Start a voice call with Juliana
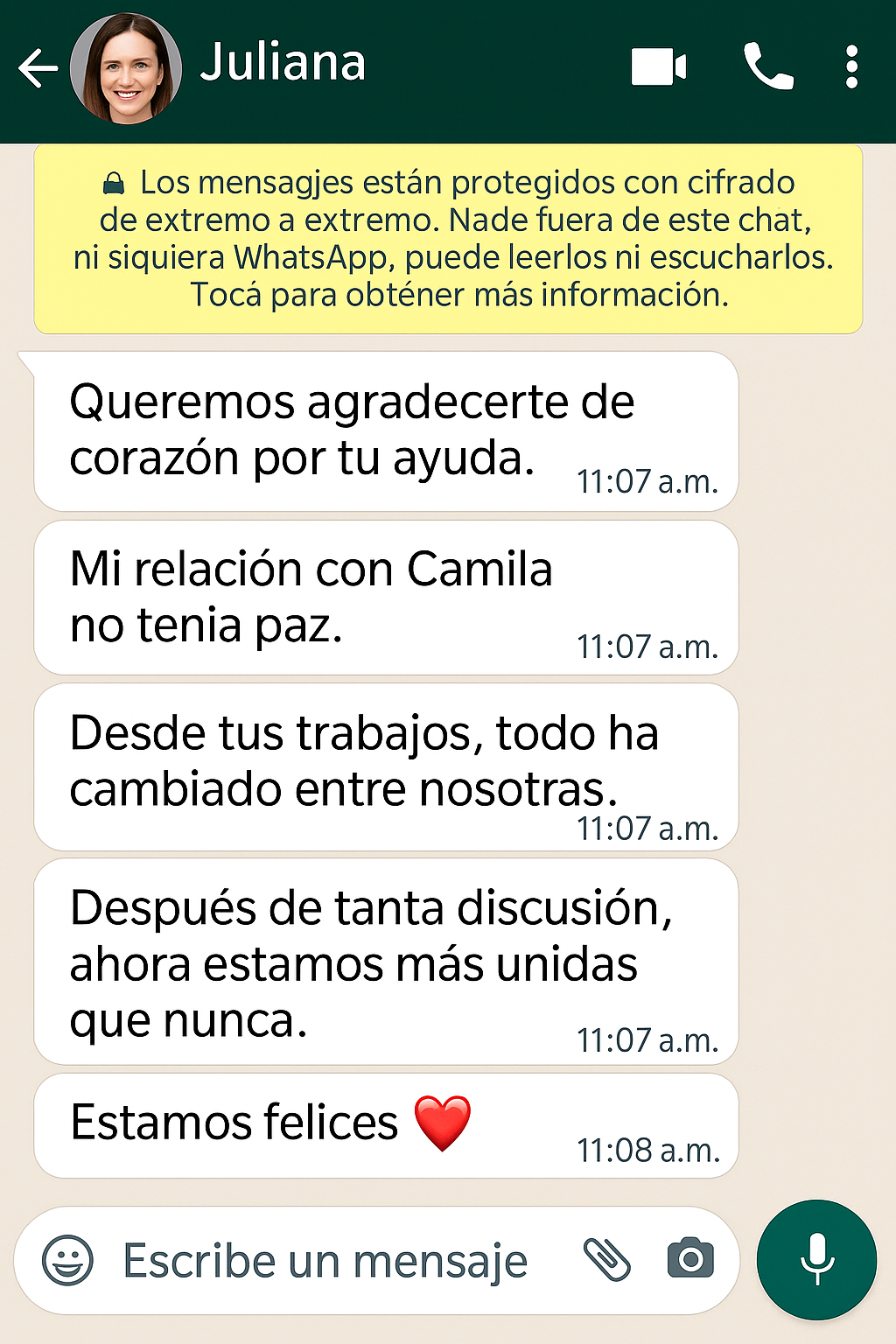Viewport: 896px width, 1344px height. coord(768,66)
